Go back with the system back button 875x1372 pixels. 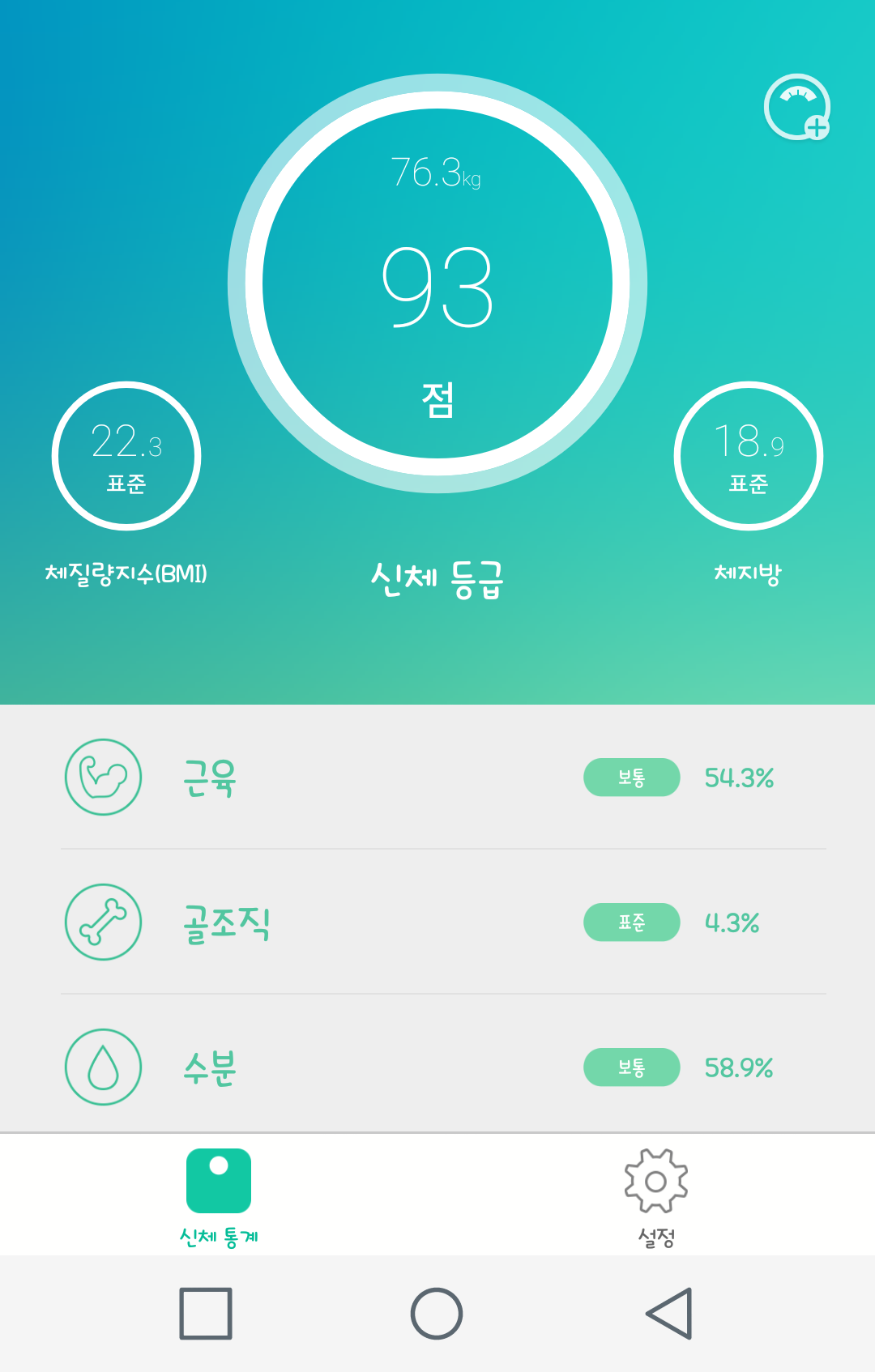(x=669, y=1314)
